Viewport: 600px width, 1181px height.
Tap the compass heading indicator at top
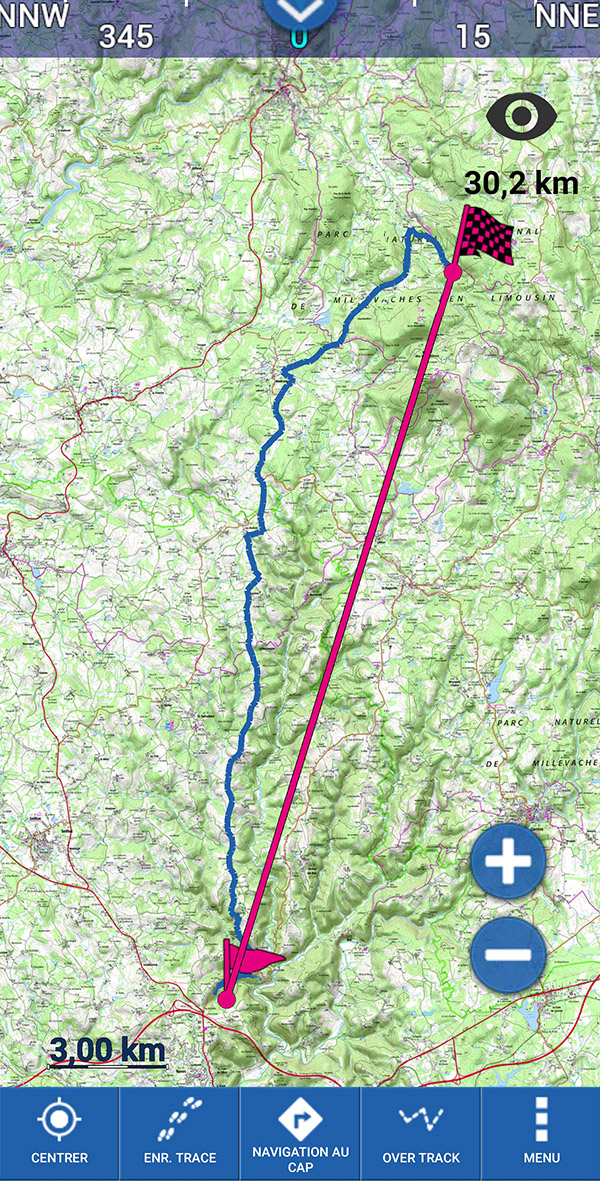point(300,15)
